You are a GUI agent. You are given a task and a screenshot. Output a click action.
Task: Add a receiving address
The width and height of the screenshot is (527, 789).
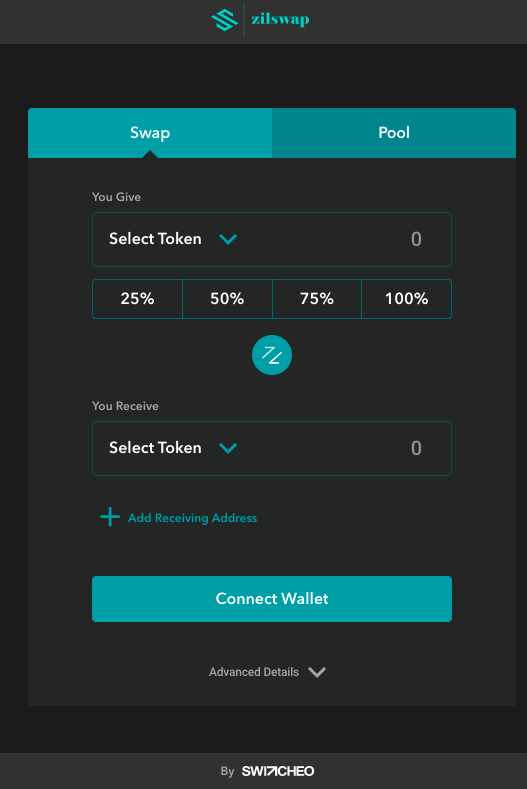(x=179, y=517)
